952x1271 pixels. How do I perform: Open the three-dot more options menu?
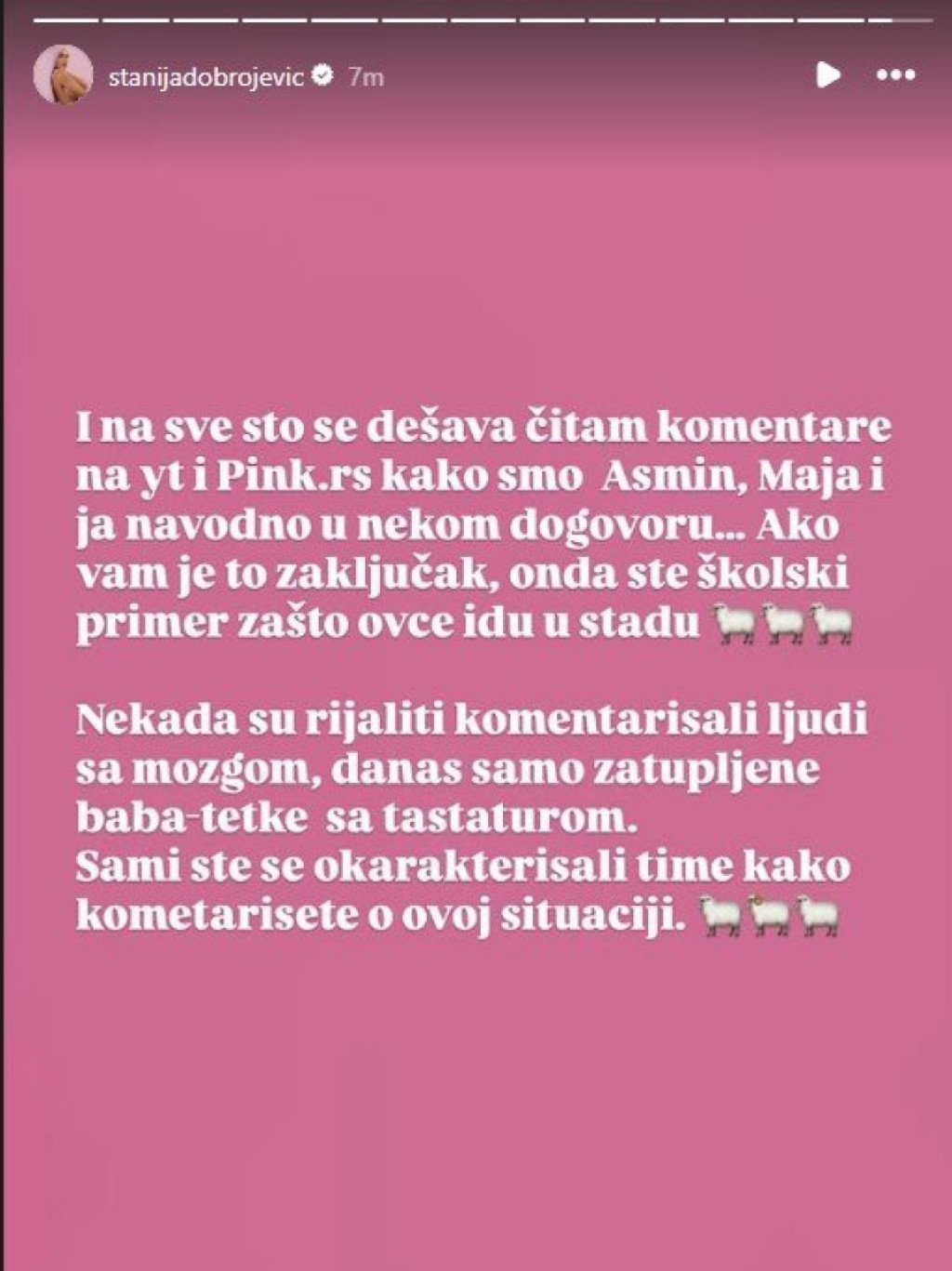point(896,76)
